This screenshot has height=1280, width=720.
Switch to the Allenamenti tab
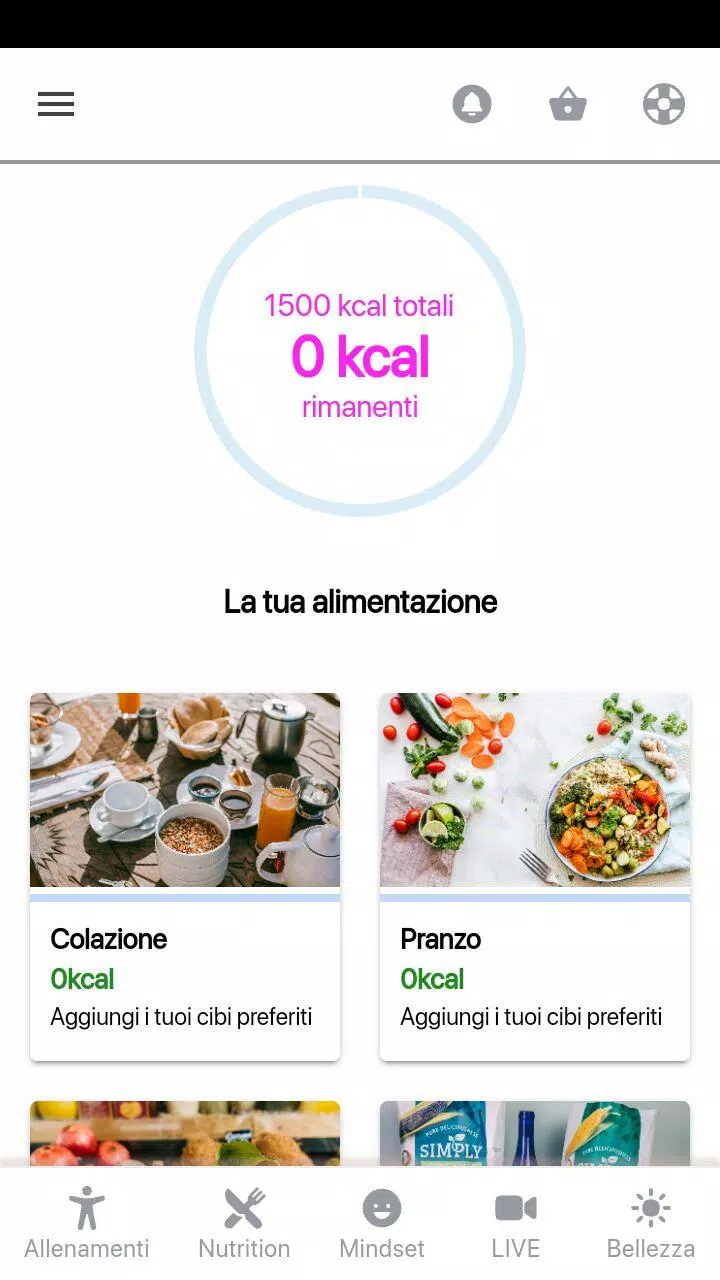[x=87, y=1224]
